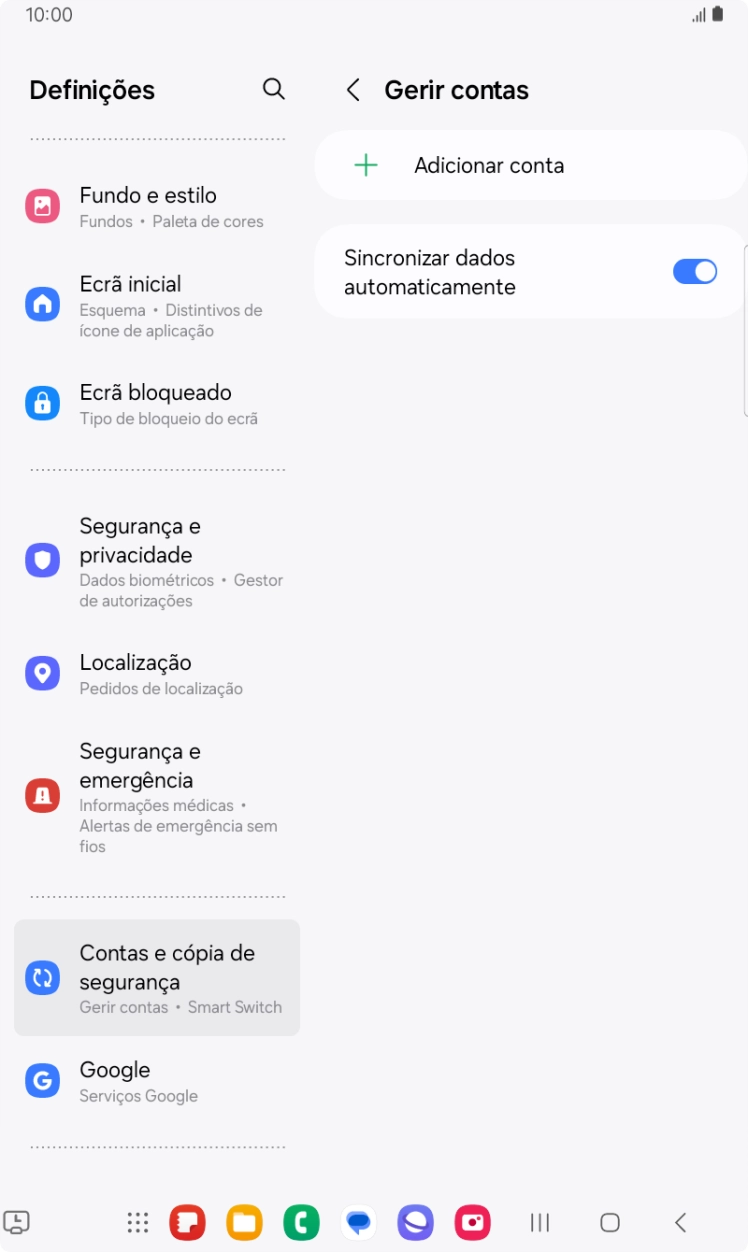This screenshot has height=1252, width=748.
Task: Click the Google settings icon
Action: click(x=42, y=1080)
